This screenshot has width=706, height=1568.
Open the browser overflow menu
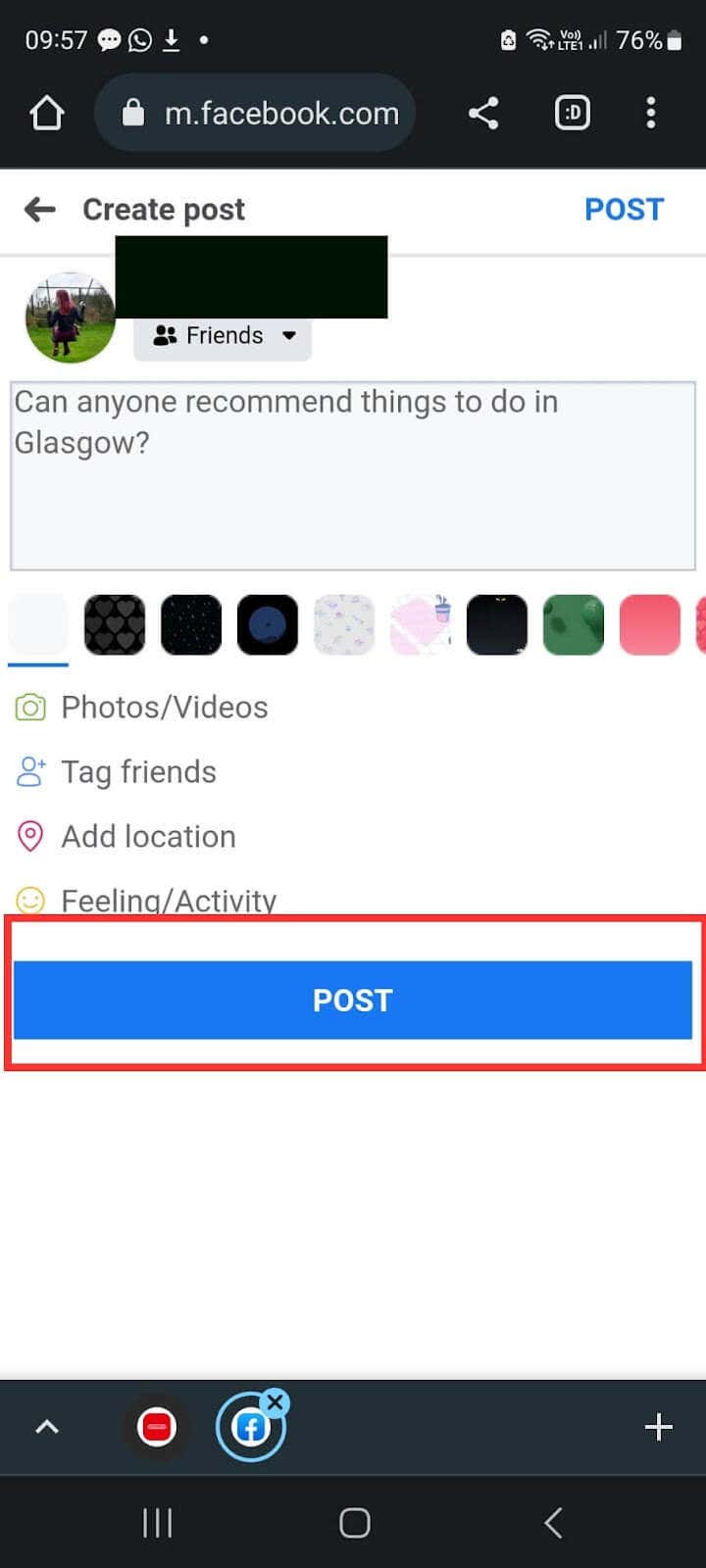pos(650,114)
